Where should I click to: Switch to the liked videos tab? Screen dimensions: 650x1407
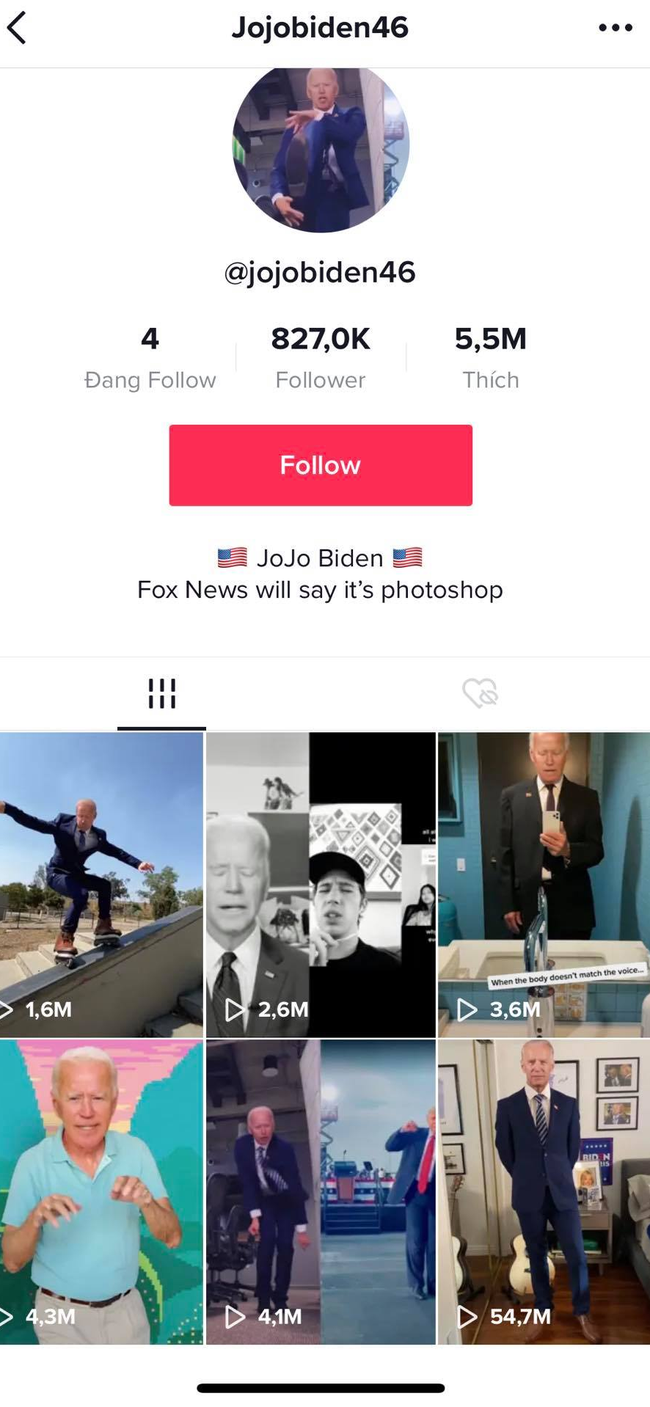pyautogui.click(x=480, y=693)
